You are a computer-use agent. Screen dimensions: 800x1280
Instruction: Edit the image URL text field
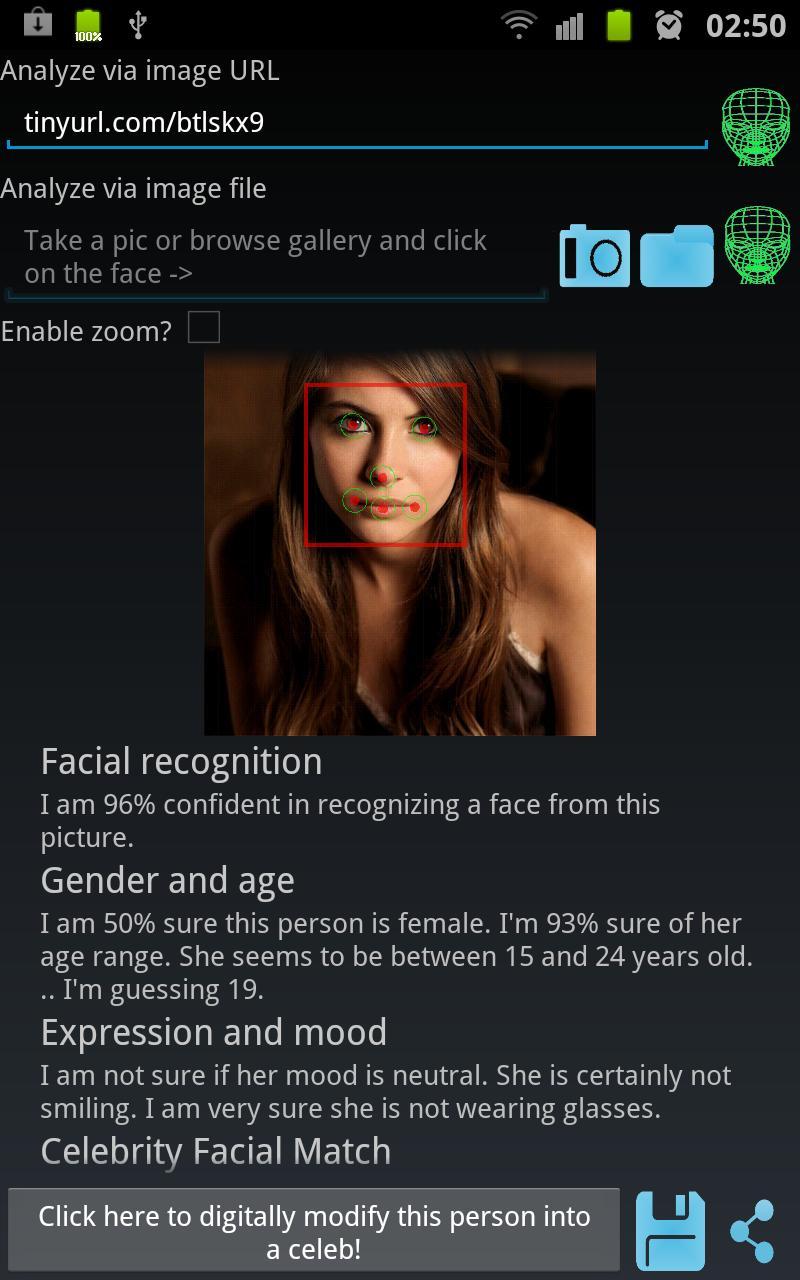(355, 123)
